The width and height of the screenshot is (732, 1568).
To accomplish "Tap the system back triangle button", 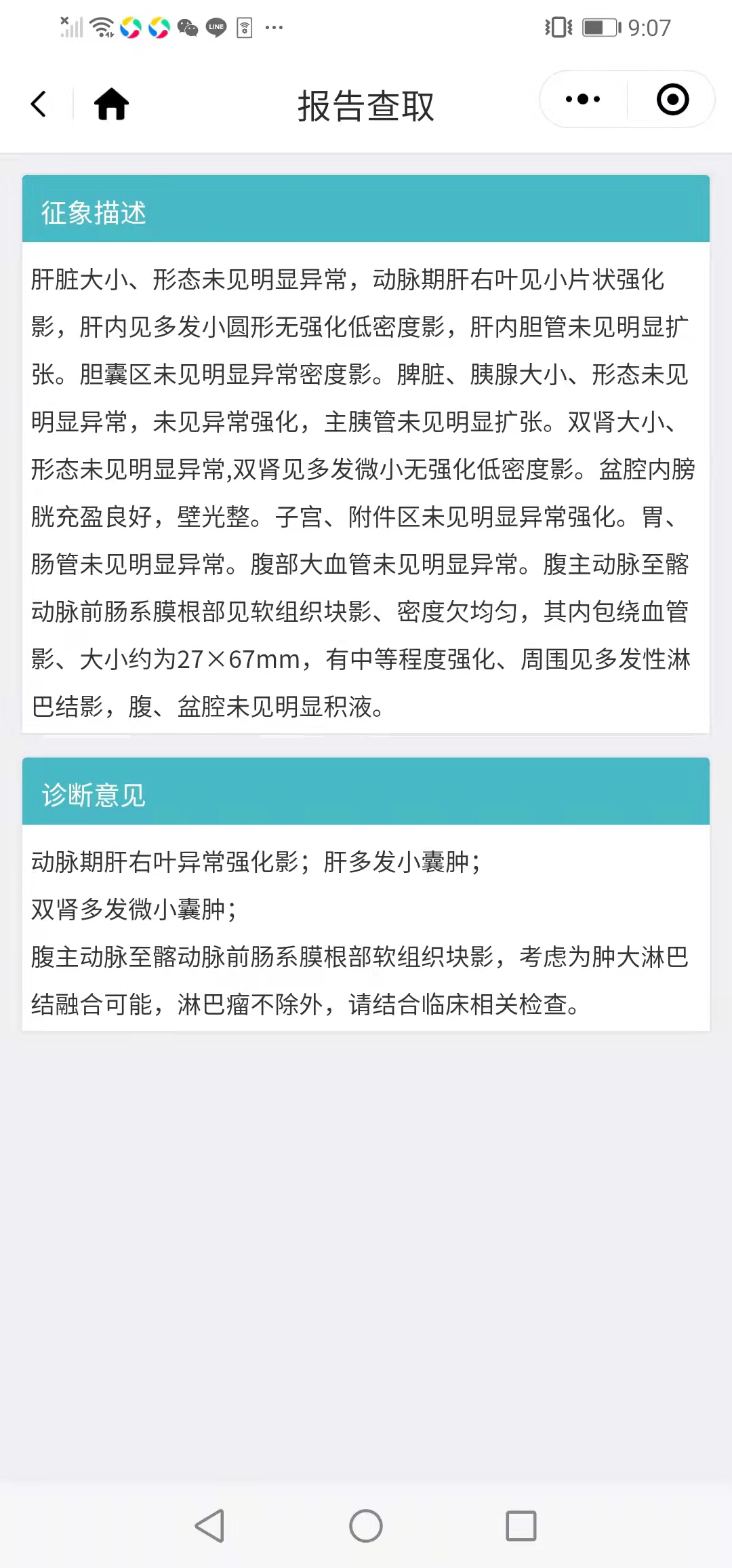I will point(209,1526).
